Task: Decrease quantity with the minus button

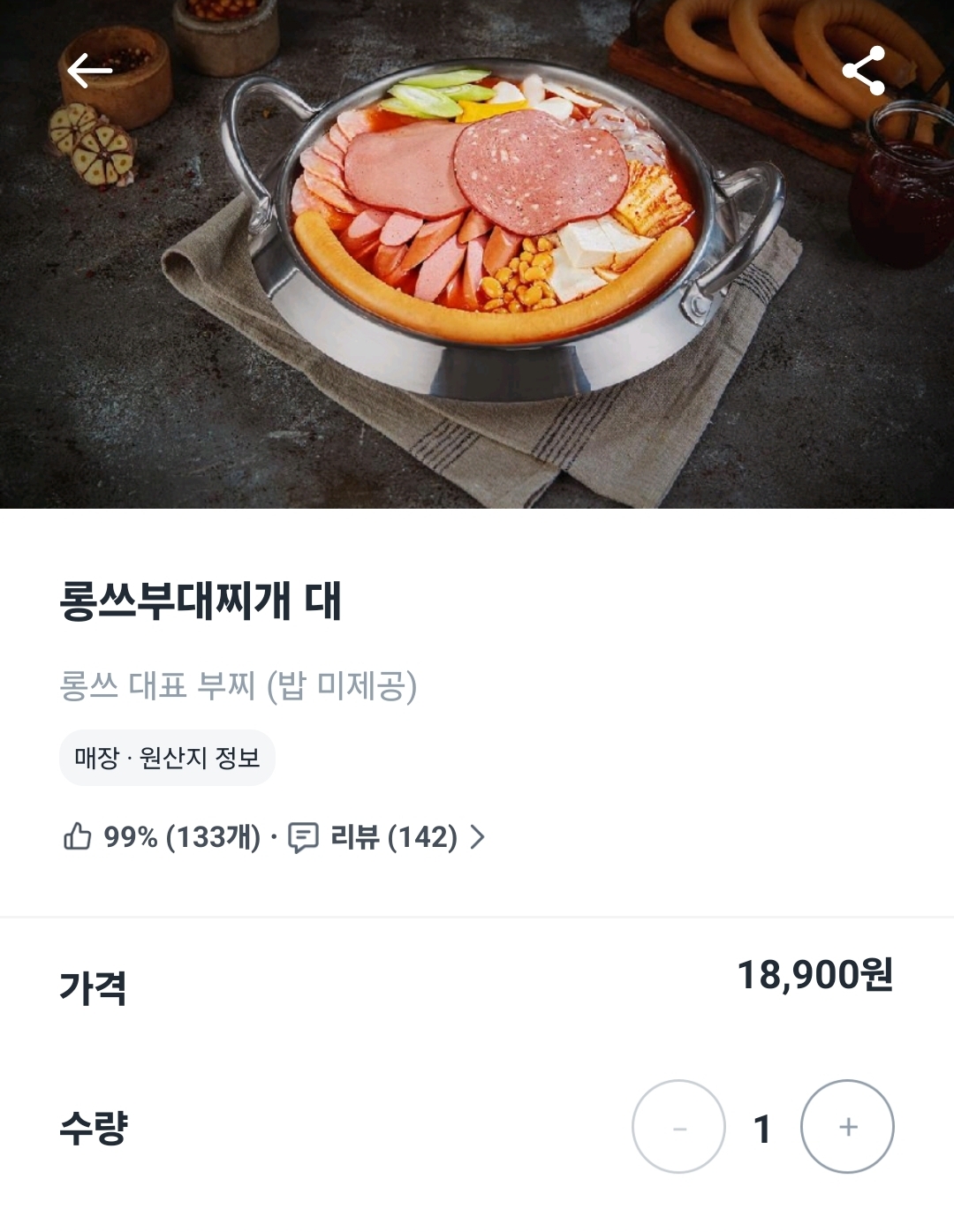Action: (x=678, y=1127)
